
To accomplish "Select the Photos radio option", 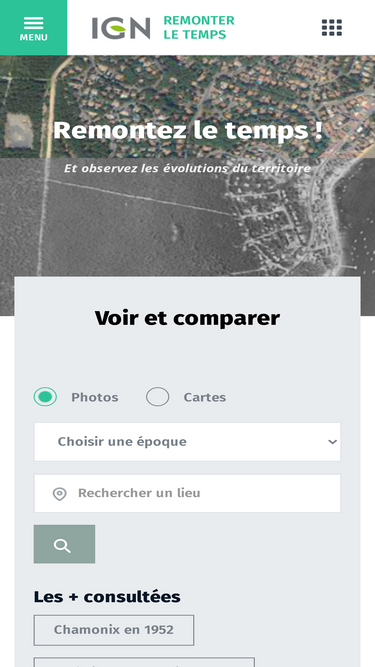I will [45, 396].
